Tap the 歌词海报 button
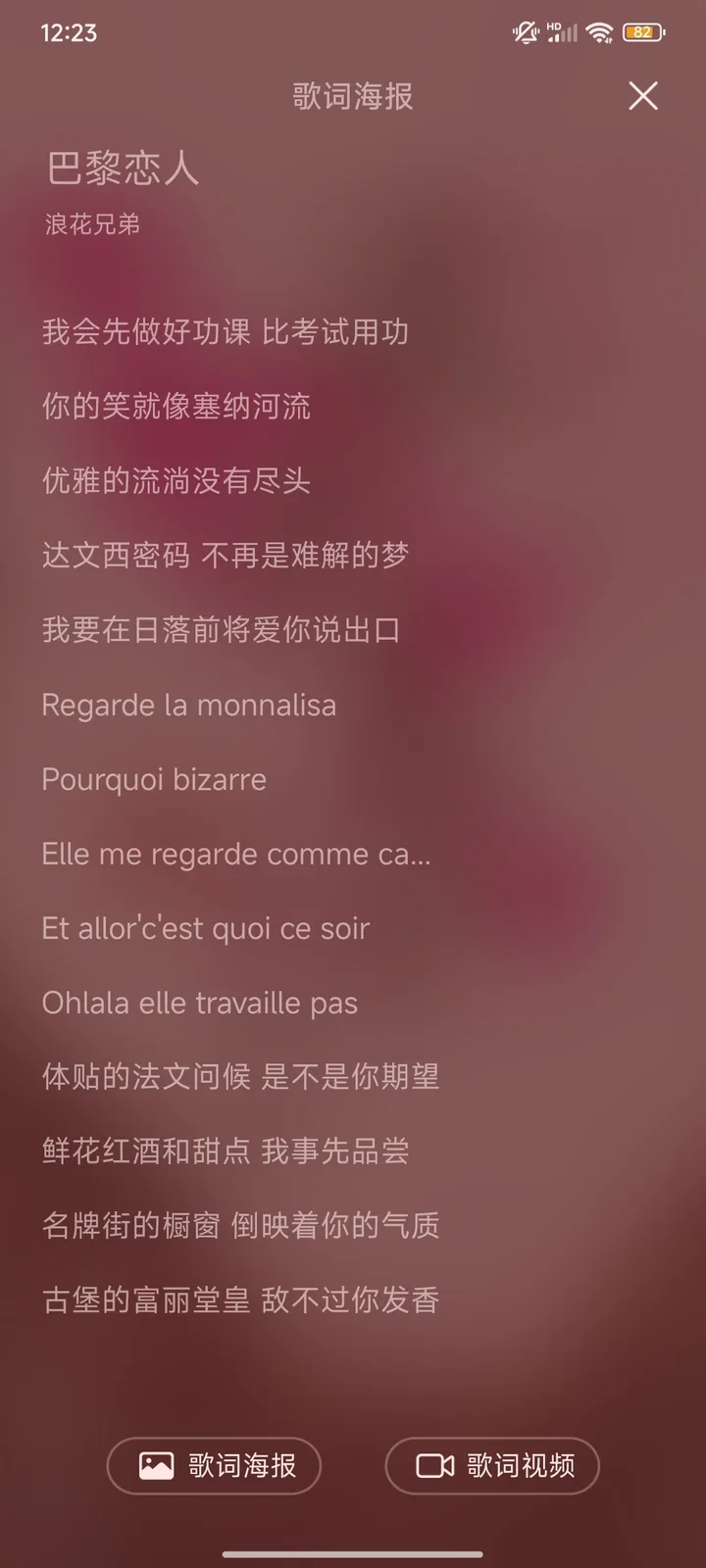 click(214, 1465)
